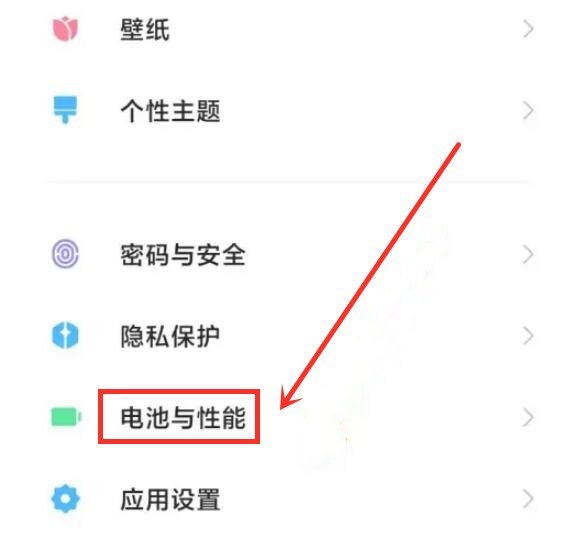
Task: Open the 壁纸 wallpaper settings
Action: pos(289,29)
